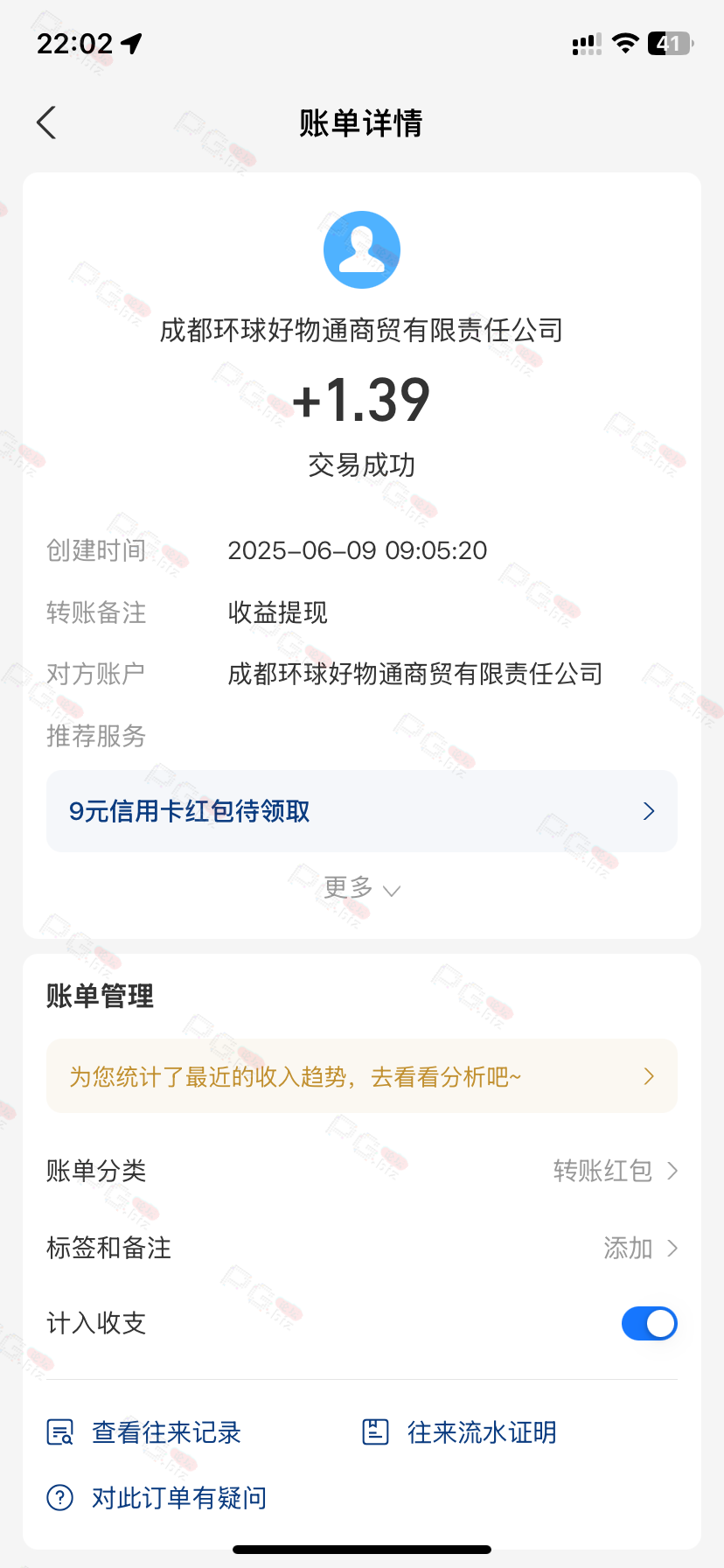Go back from the 账单详情 page
The width and height of the screenshot is (724, 1568).
pos(47,122)
